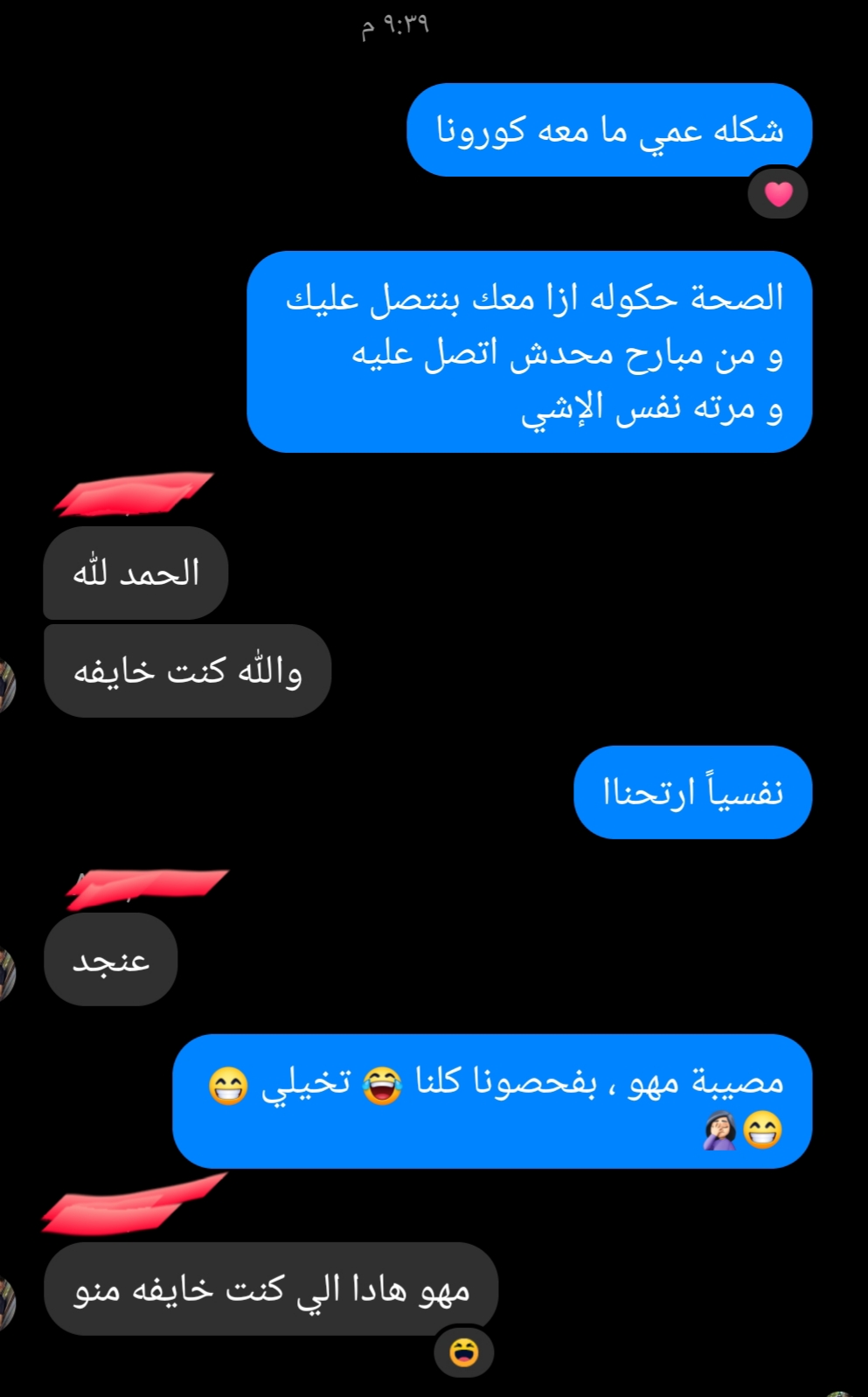
Task: Open sender's avatar beside "عنجد" message
Action: [x=7, y=972]
